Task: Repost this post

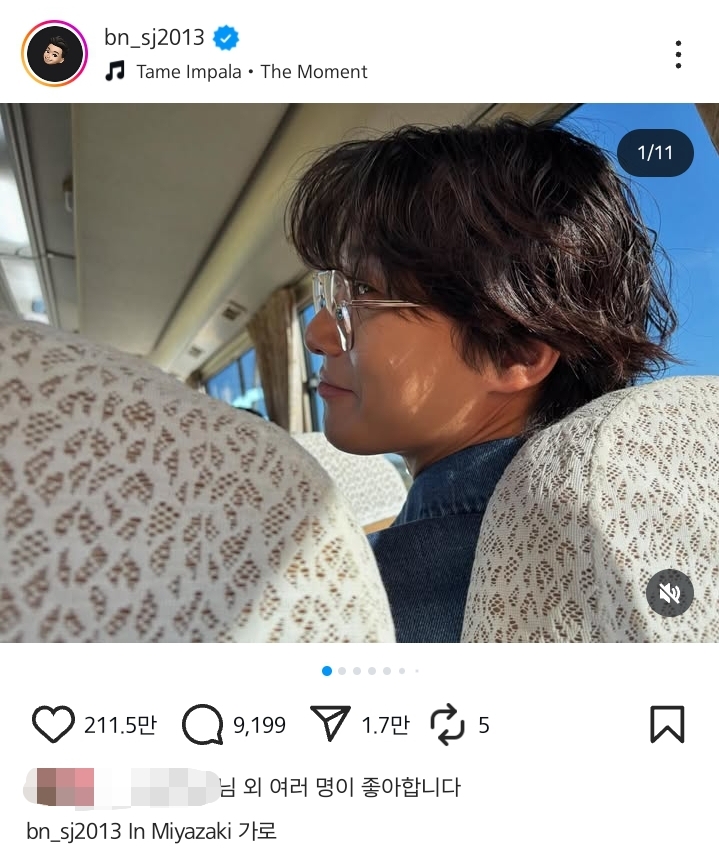Action: point(448,724)
